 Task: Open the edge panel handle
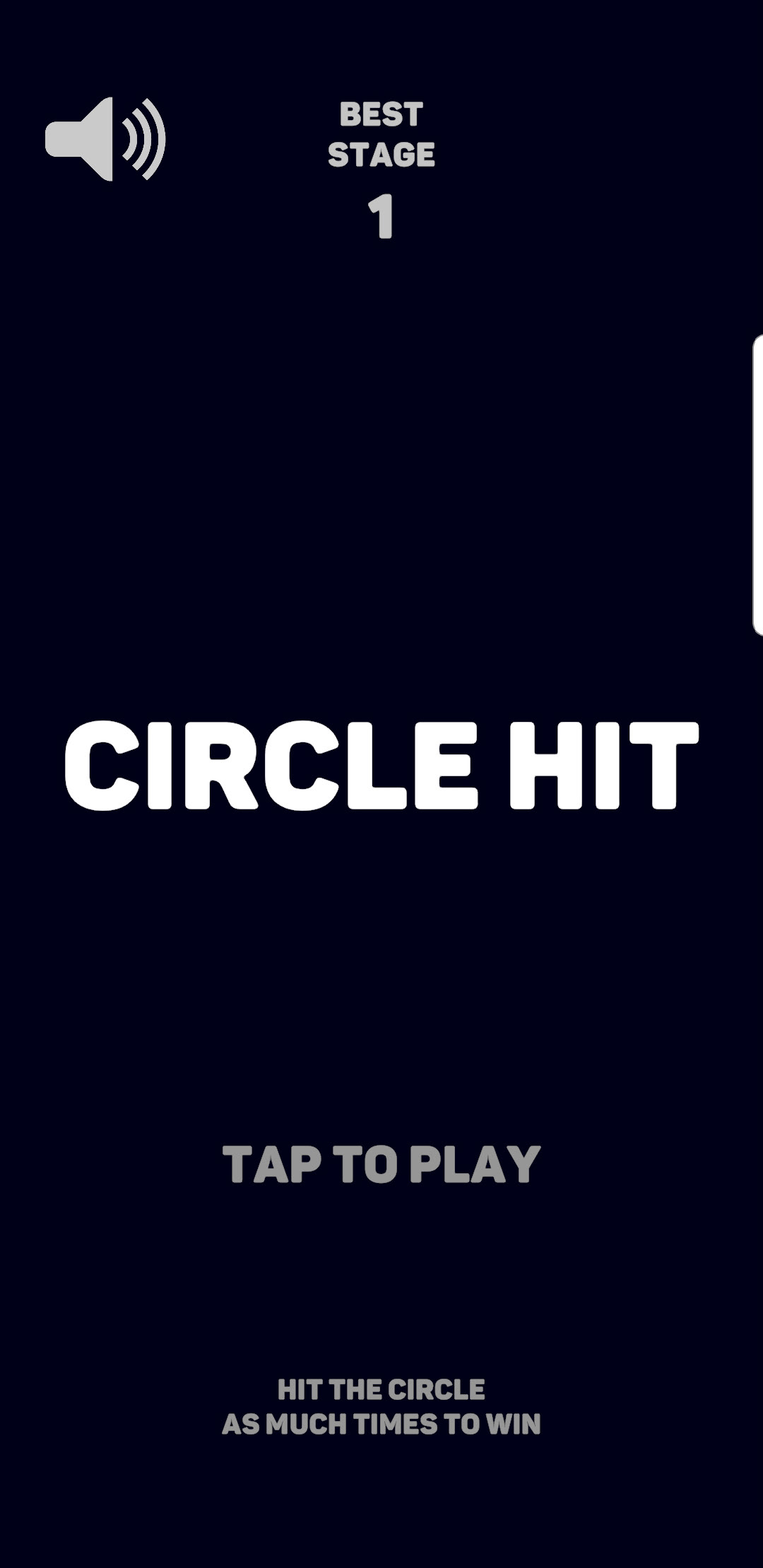[757, 485]
